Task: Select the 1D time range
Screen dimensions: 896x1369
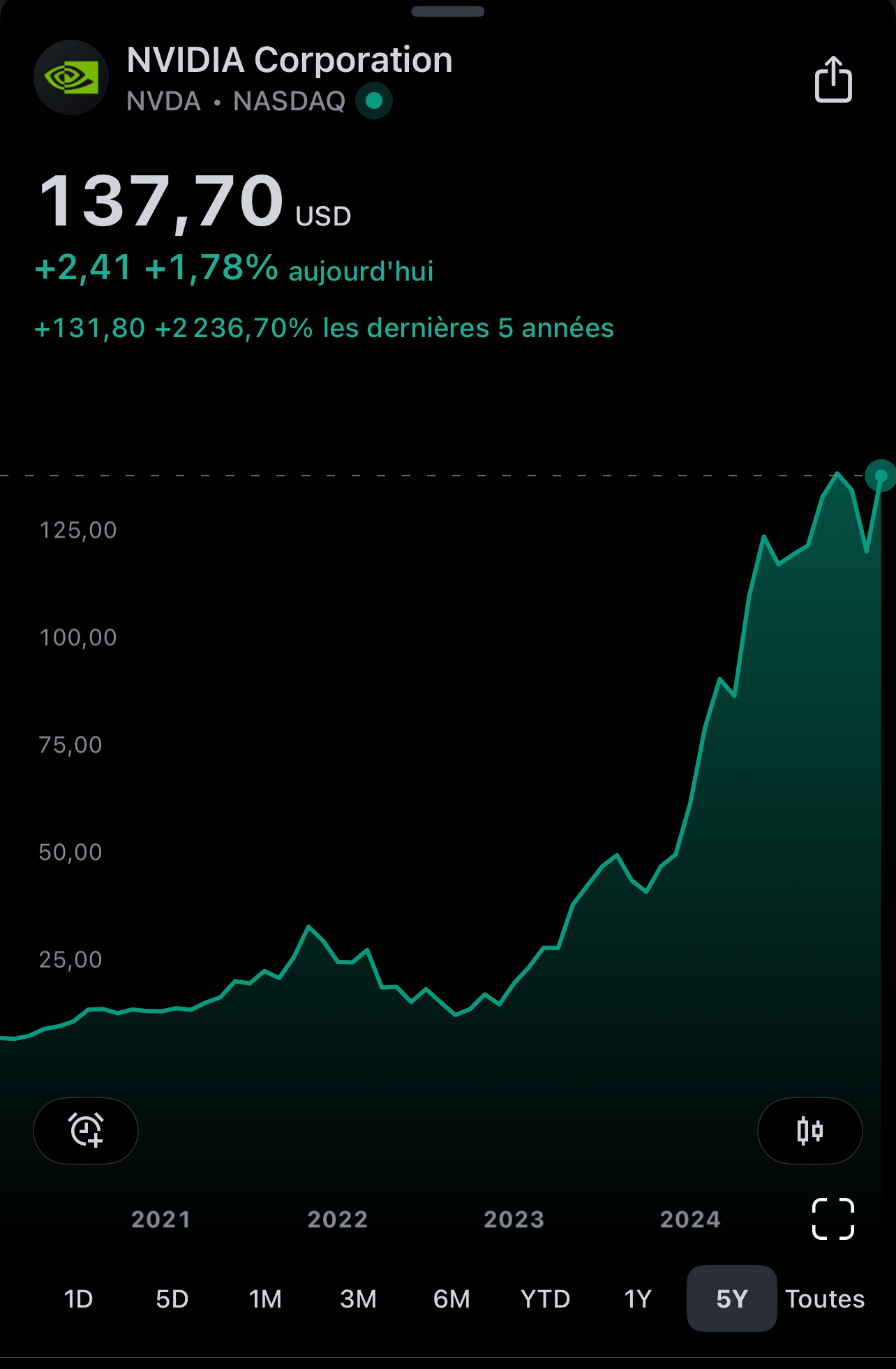Action: 78,1298
